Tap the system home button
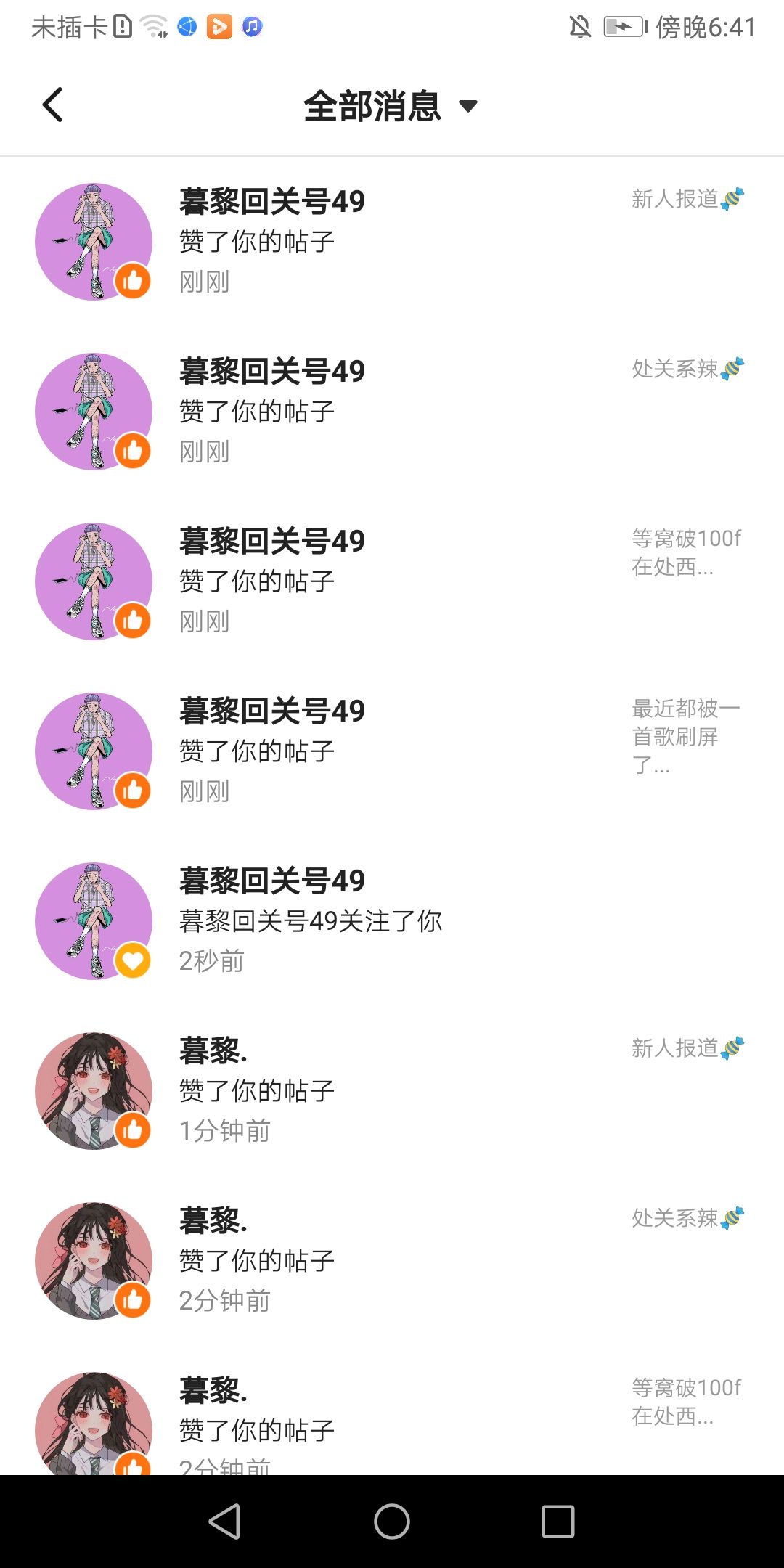784x1568 pixels. click(392, 1522)
